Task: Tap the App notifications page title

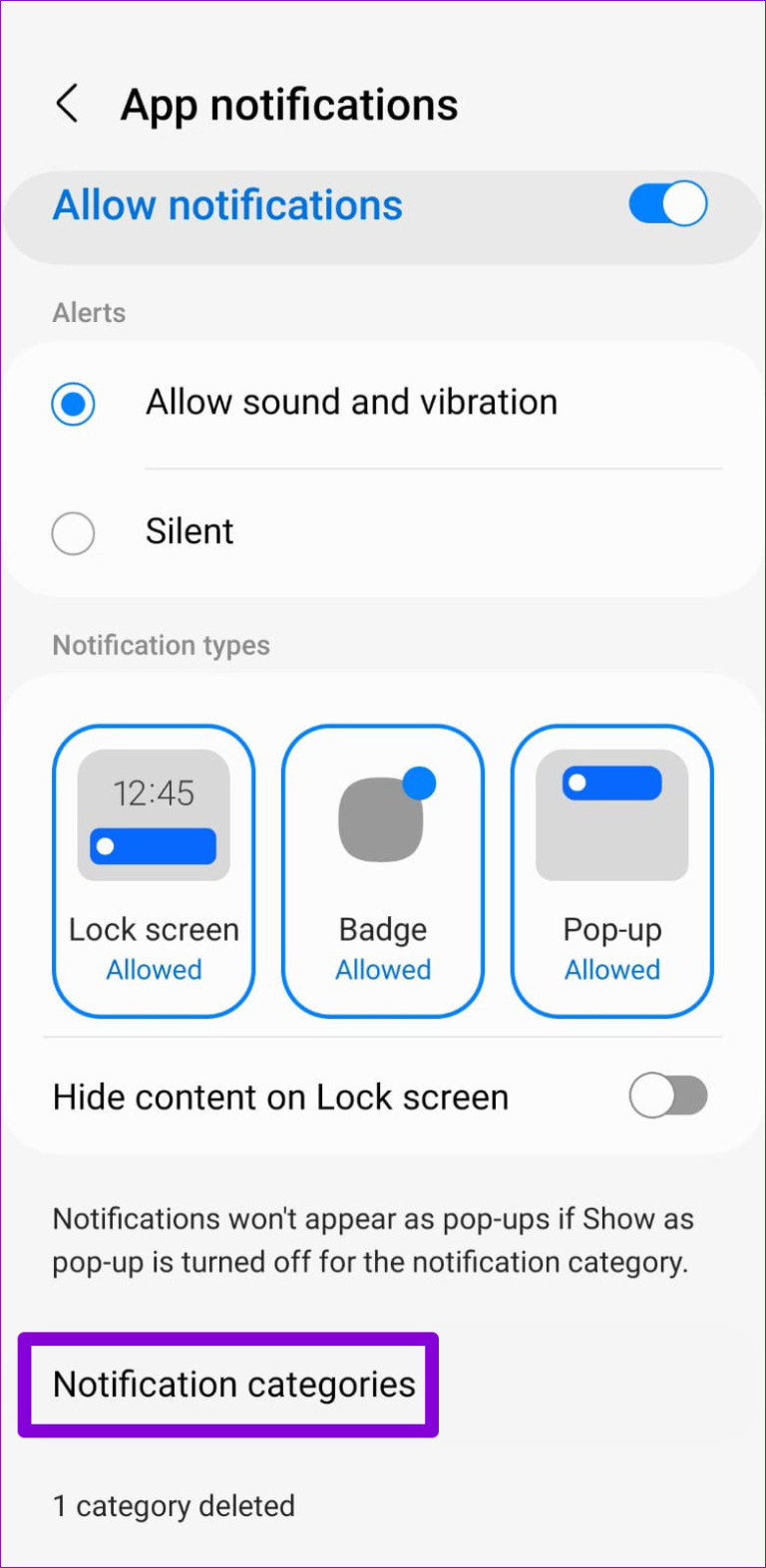Action: [287, 103]
